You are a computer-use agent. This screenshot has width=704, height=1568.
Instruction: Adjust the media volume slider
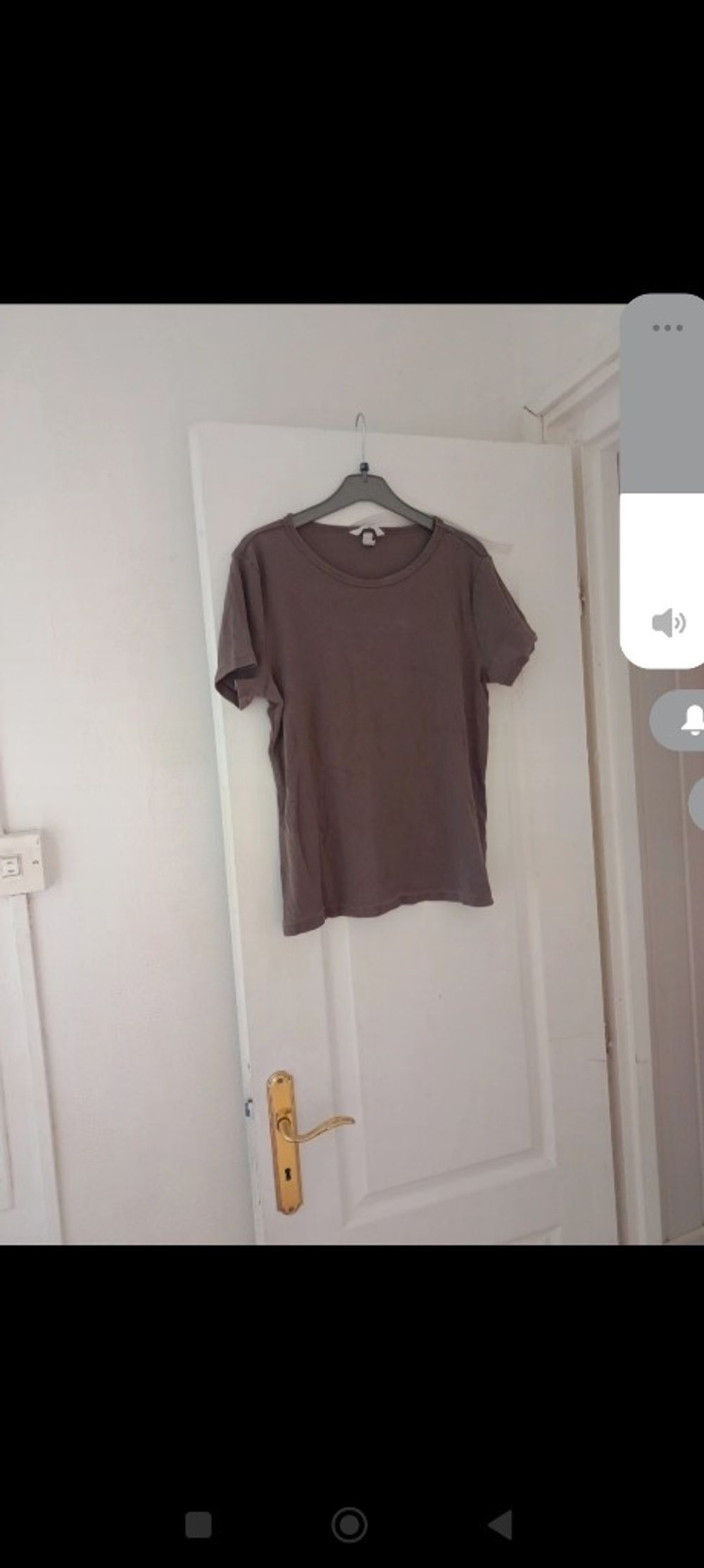pyautogui.click(x=663, y=493)
